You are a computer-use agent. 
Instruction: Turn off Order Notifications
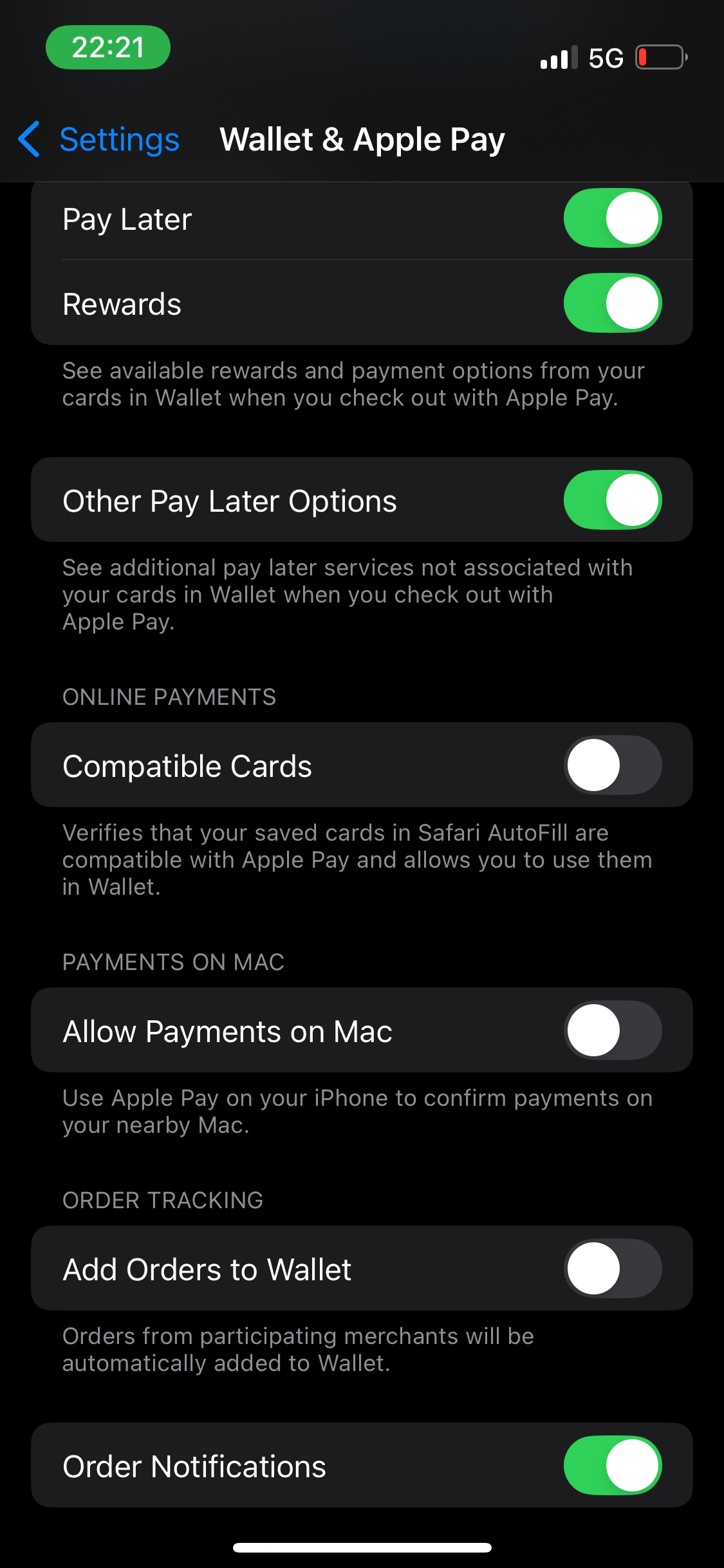612,1465
